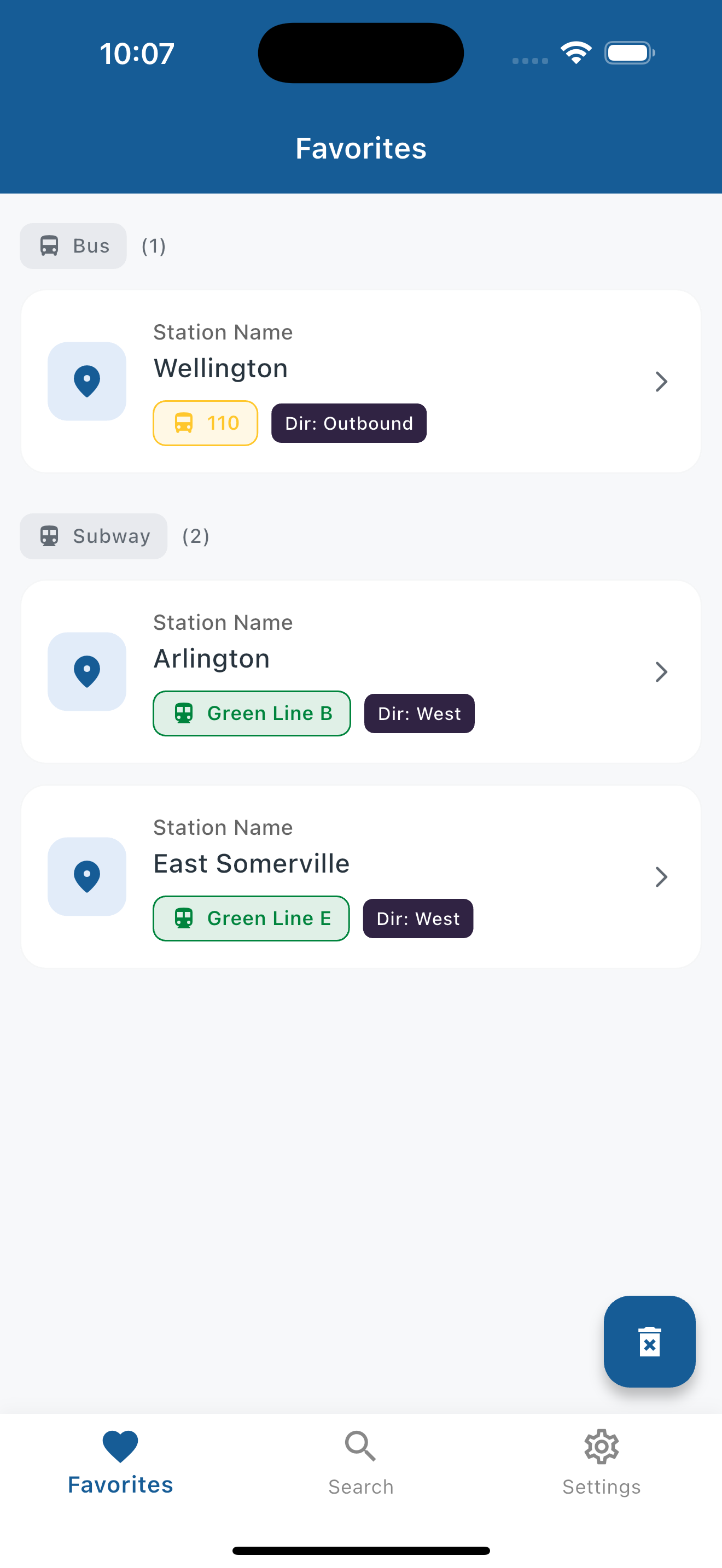Image resolution: width=722 pixels, height=1568 pixels.
Task: Open East Somerville details via chevron
Action: (662, 876)
